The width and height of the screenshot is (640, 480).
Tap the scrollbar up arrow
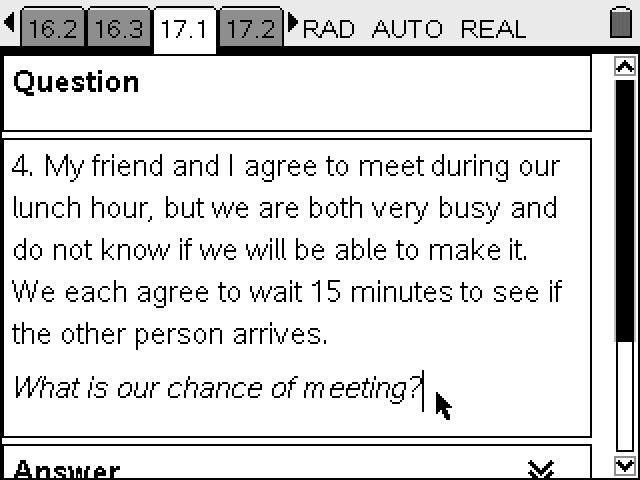click(625, 67)
